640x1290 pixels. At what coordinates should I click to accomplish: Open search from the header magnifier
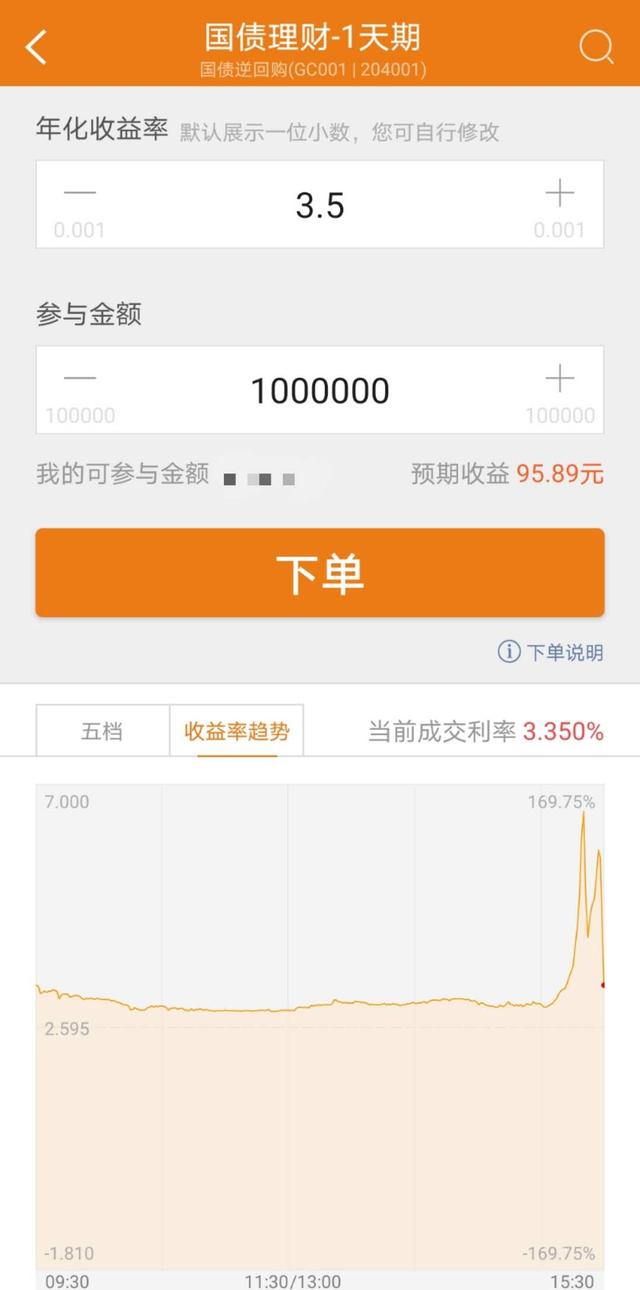[596, 46]
